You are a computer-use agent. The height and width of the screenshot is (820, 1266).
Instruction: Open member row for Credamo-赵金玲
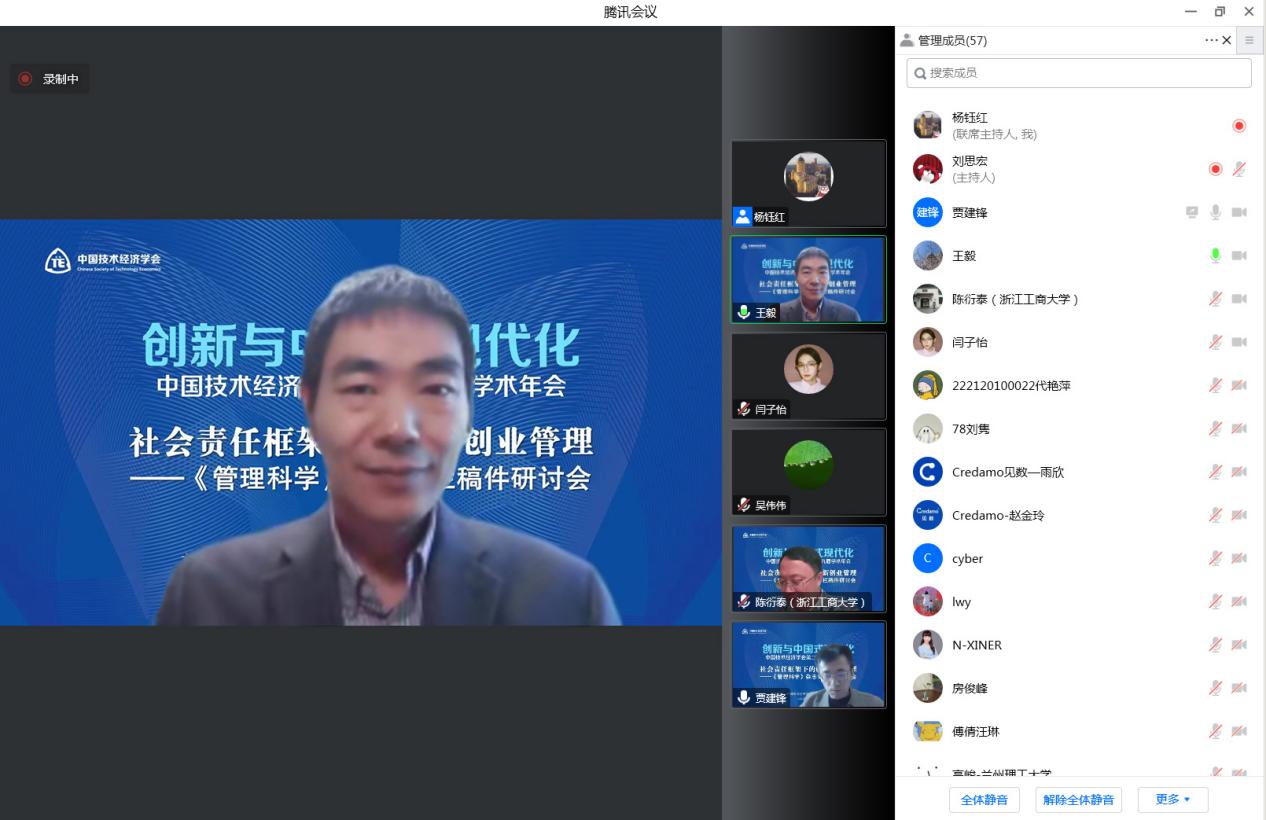(x=1050, y=515)
